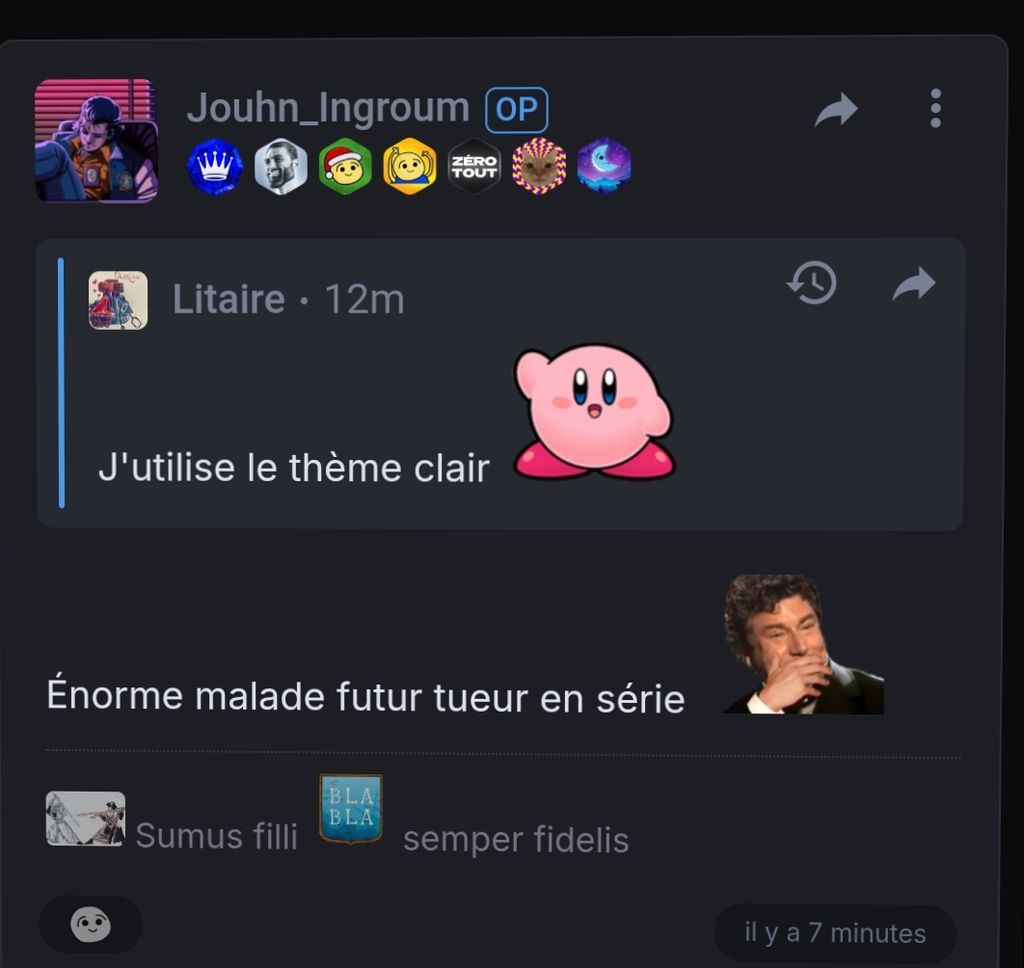The height and width of the screenshot is (968, 1024).
Task: Tap the crescent moon badge
Action: tap(604, 166)
